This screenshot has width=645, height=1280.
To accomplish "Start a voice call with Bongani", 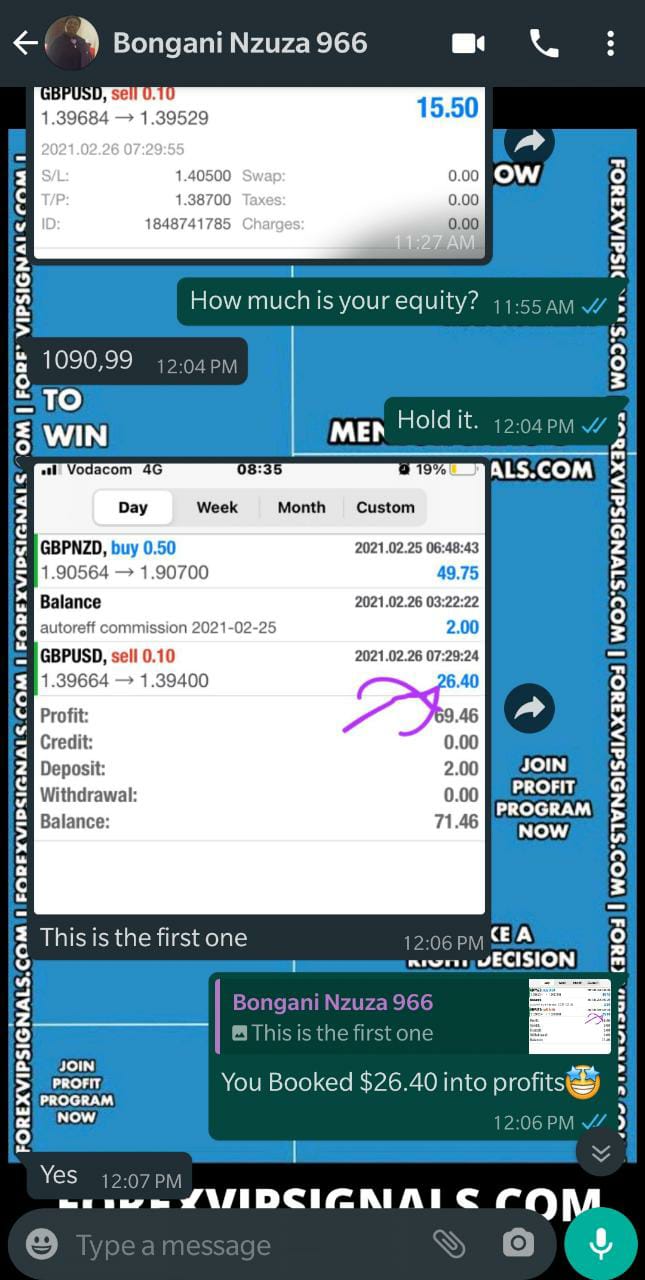I will 543,43.
